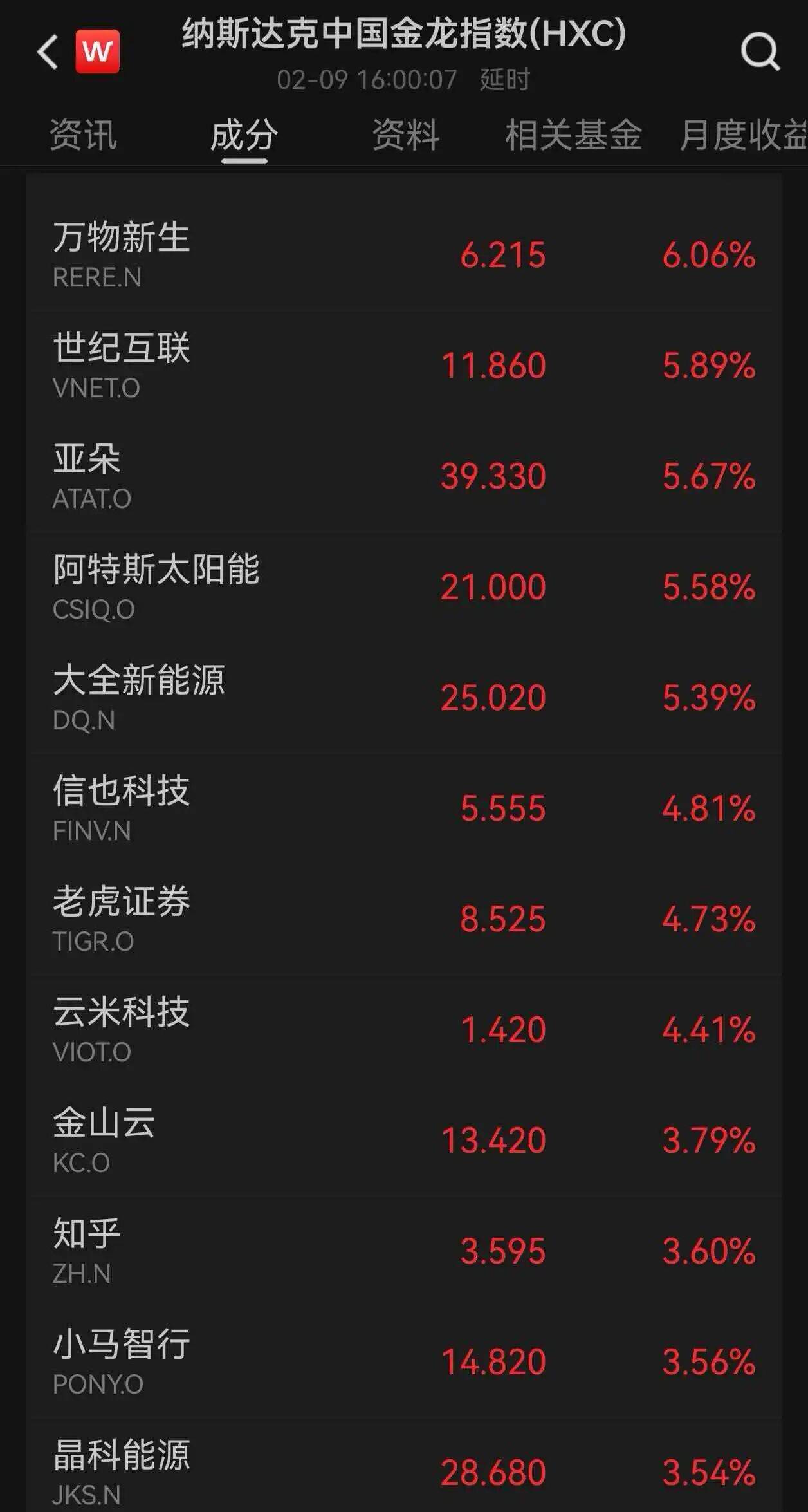Open the 阿特斯太阳能 CSIQ.O row
Image resolution: width=808 pixels, height=1512 pixels.
click(x=404, y=587)
